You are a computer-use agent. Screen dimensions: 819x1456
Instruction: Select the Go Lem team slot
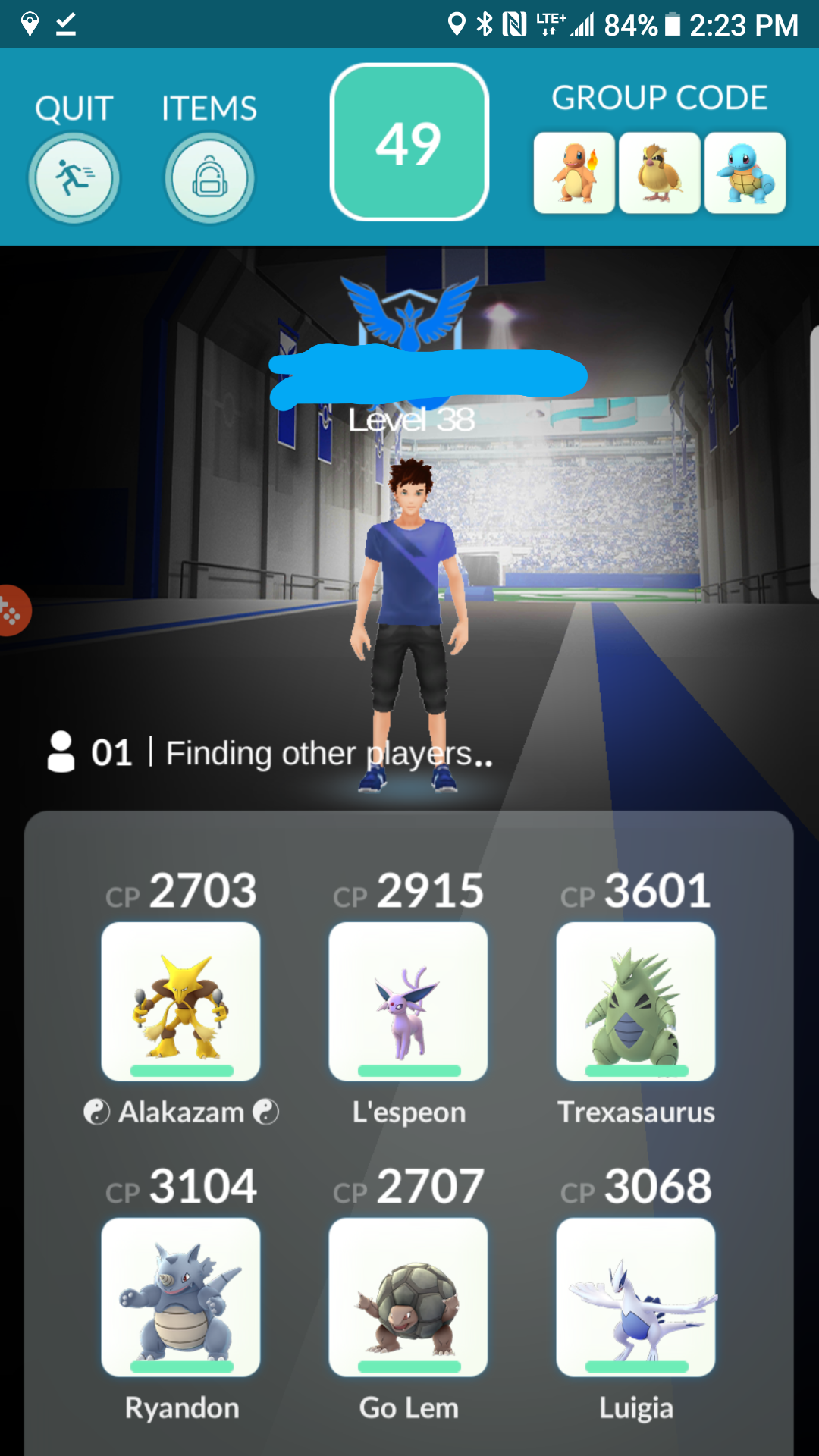409,1297
